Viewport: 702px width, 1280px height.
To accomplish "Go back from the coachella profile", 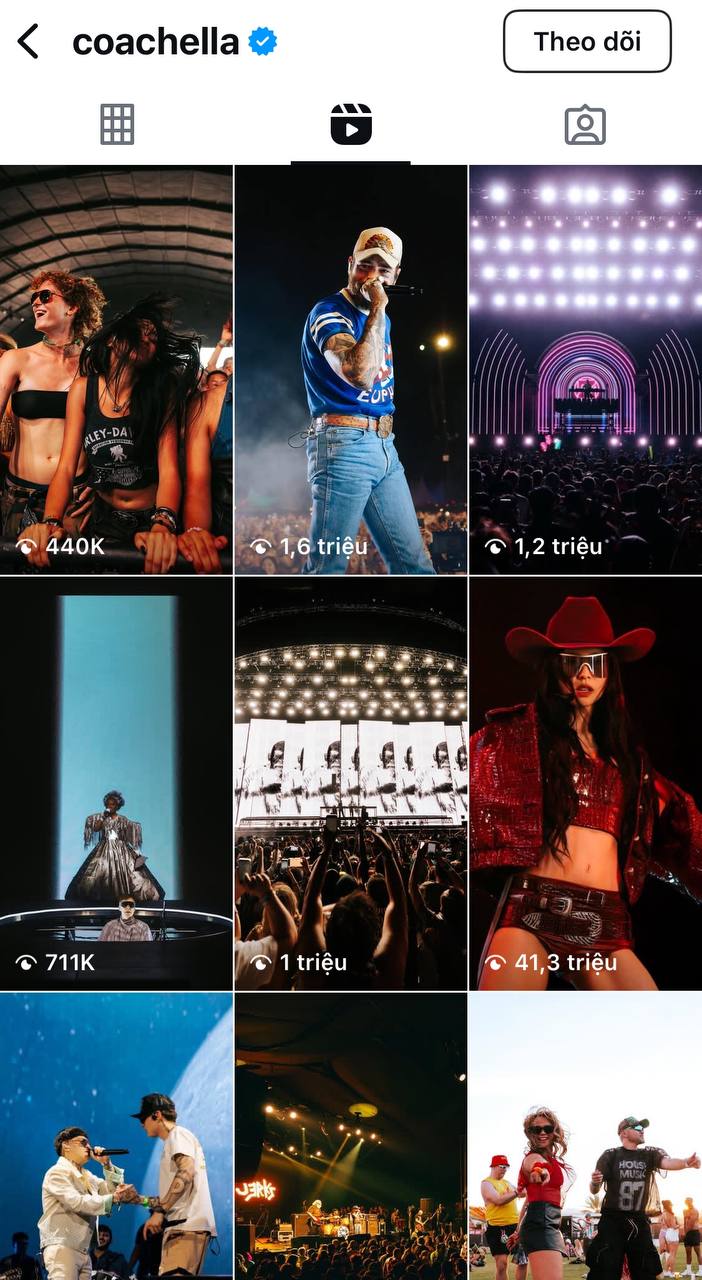I will click(28, 42).
